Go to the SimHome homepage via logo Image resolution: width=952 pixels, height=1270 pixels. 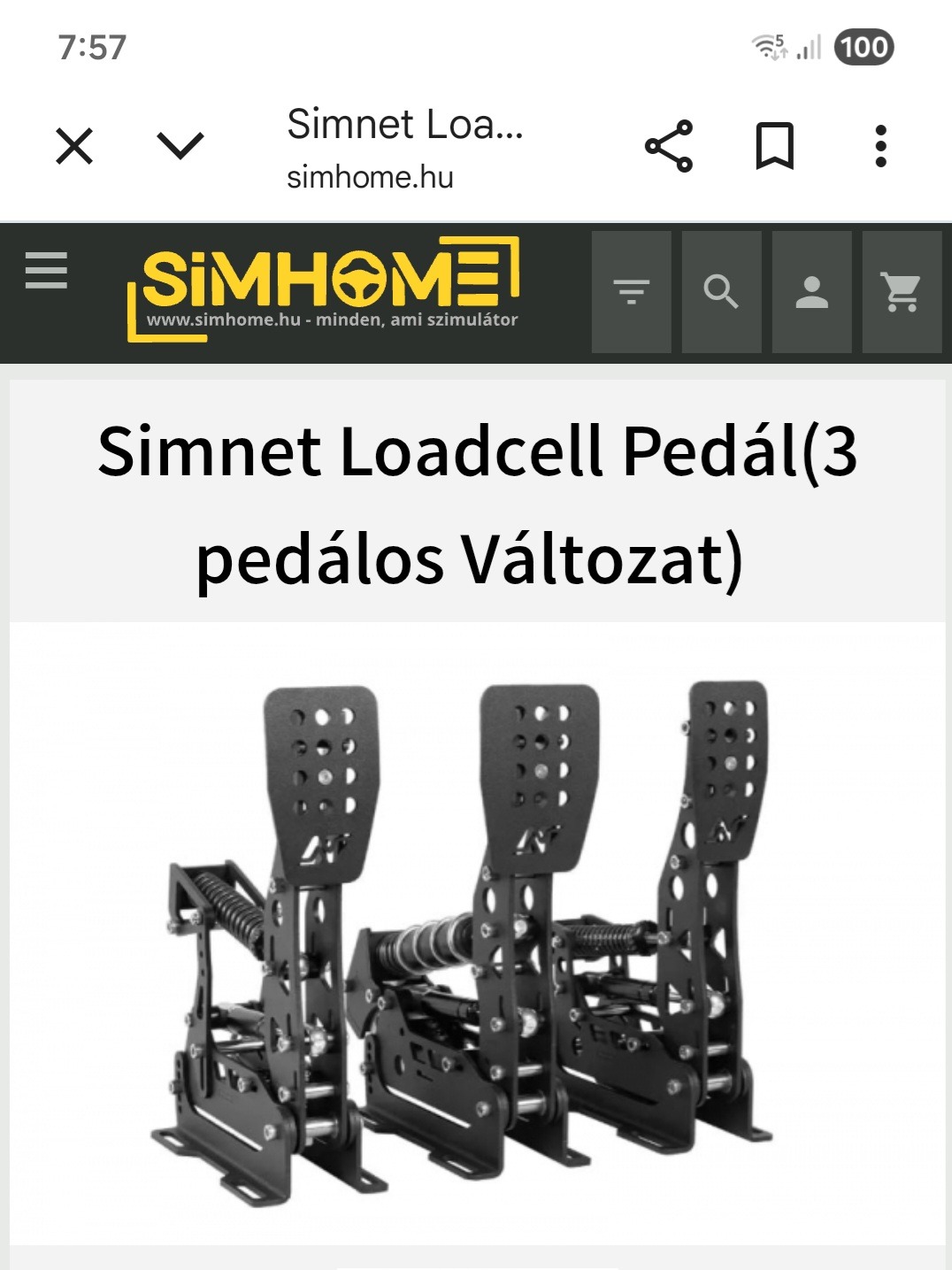[324, 289]
